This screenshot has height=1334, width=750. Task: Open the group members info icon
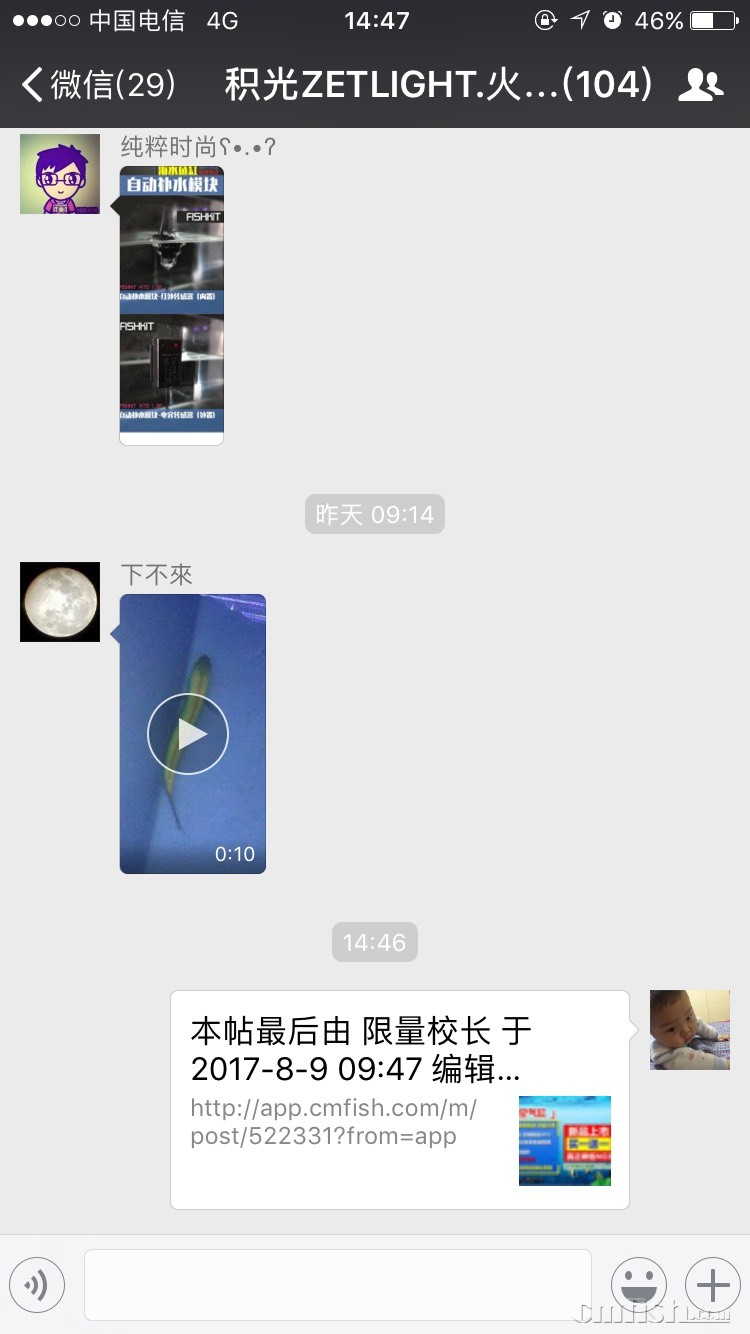pyautogui.click(x=700, y=85)
